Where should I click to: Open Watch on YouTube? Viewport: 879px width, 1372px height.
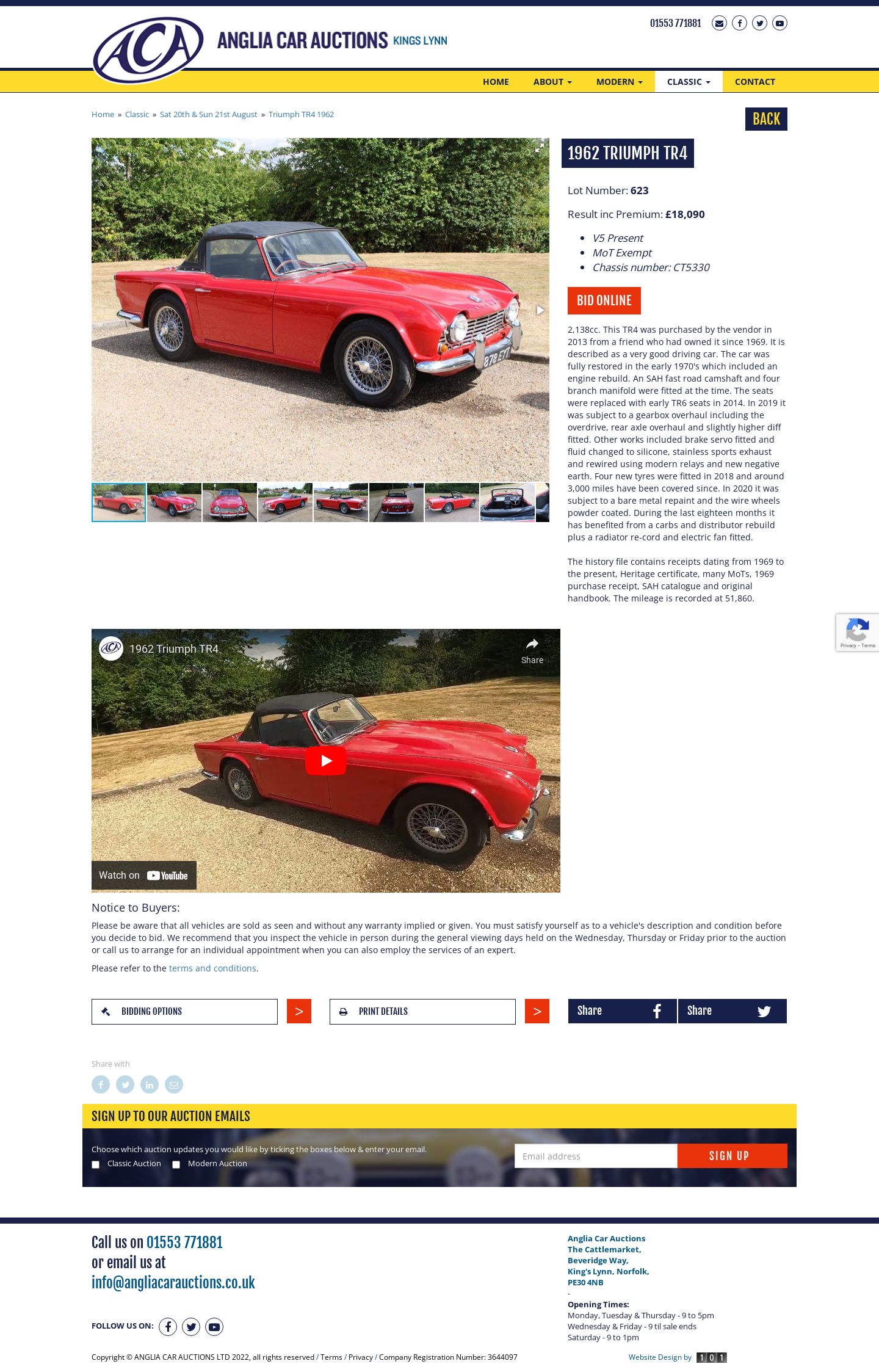144,876
